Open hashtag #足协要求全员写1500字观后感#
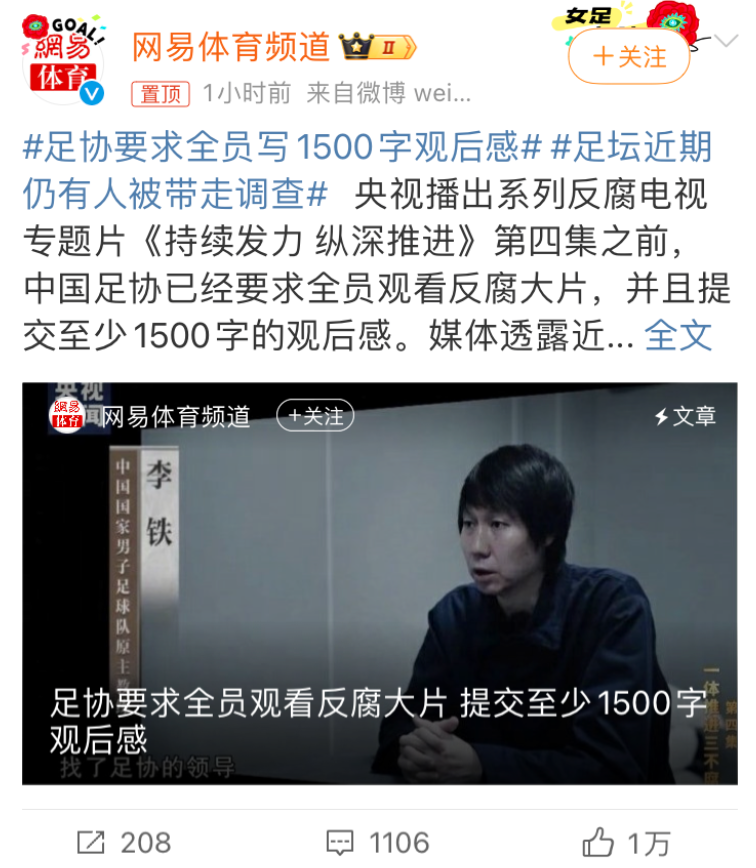756x868 pixels. 282,147
